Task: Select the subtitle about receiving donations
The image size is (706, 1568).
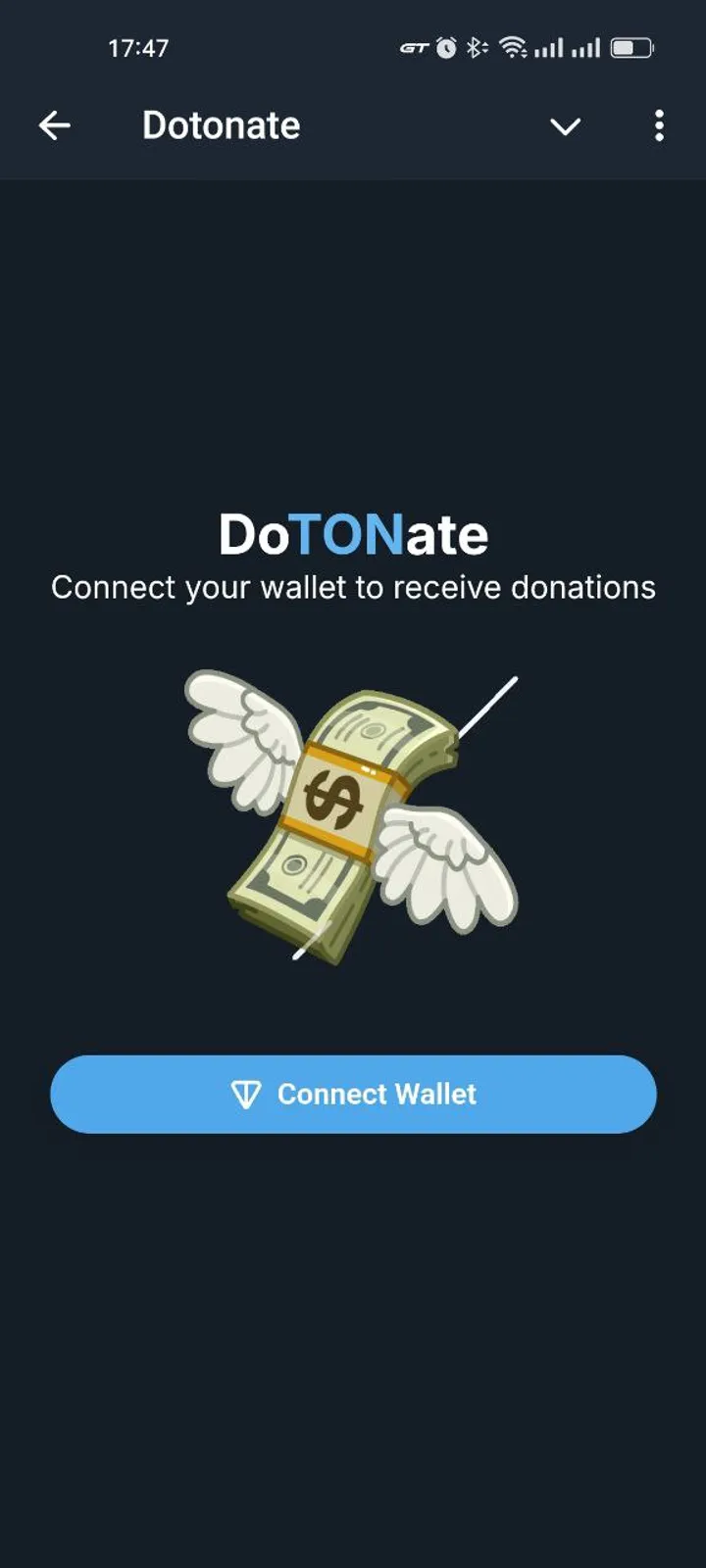Action: coord(353,587)
